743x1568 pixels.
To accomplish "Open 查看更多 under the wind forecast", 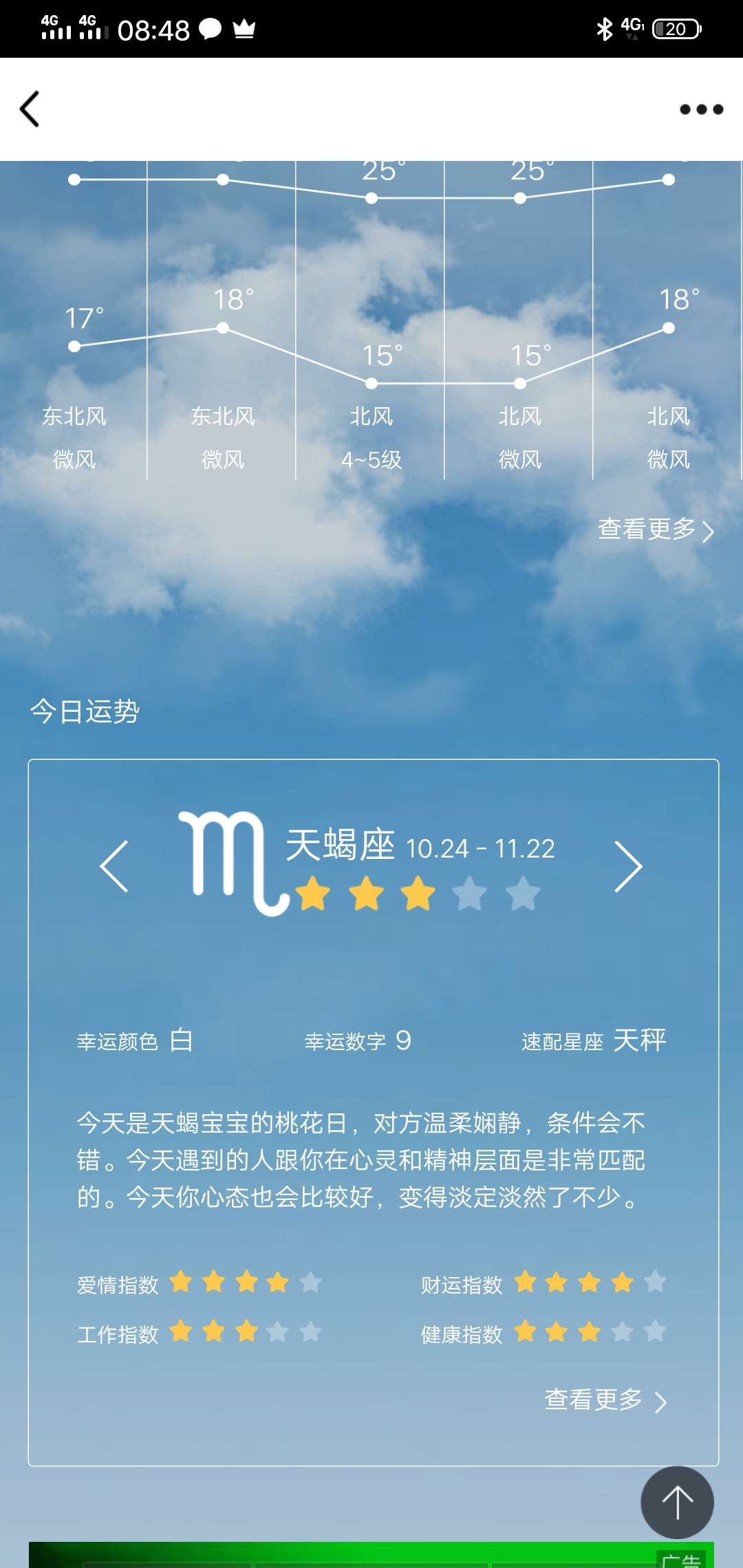I will coord(656,530).
